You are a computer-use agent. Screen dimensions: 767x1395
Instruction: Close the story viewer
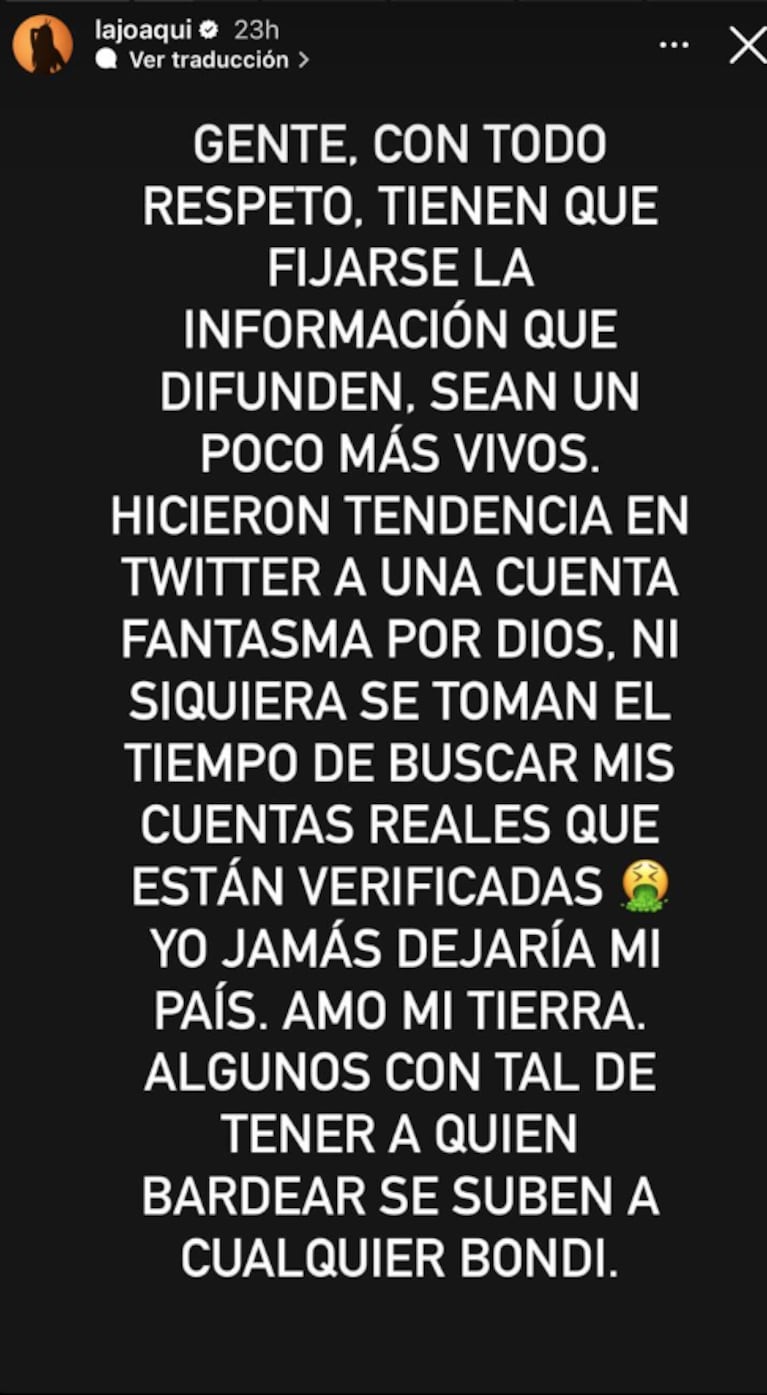click(746, 45)
